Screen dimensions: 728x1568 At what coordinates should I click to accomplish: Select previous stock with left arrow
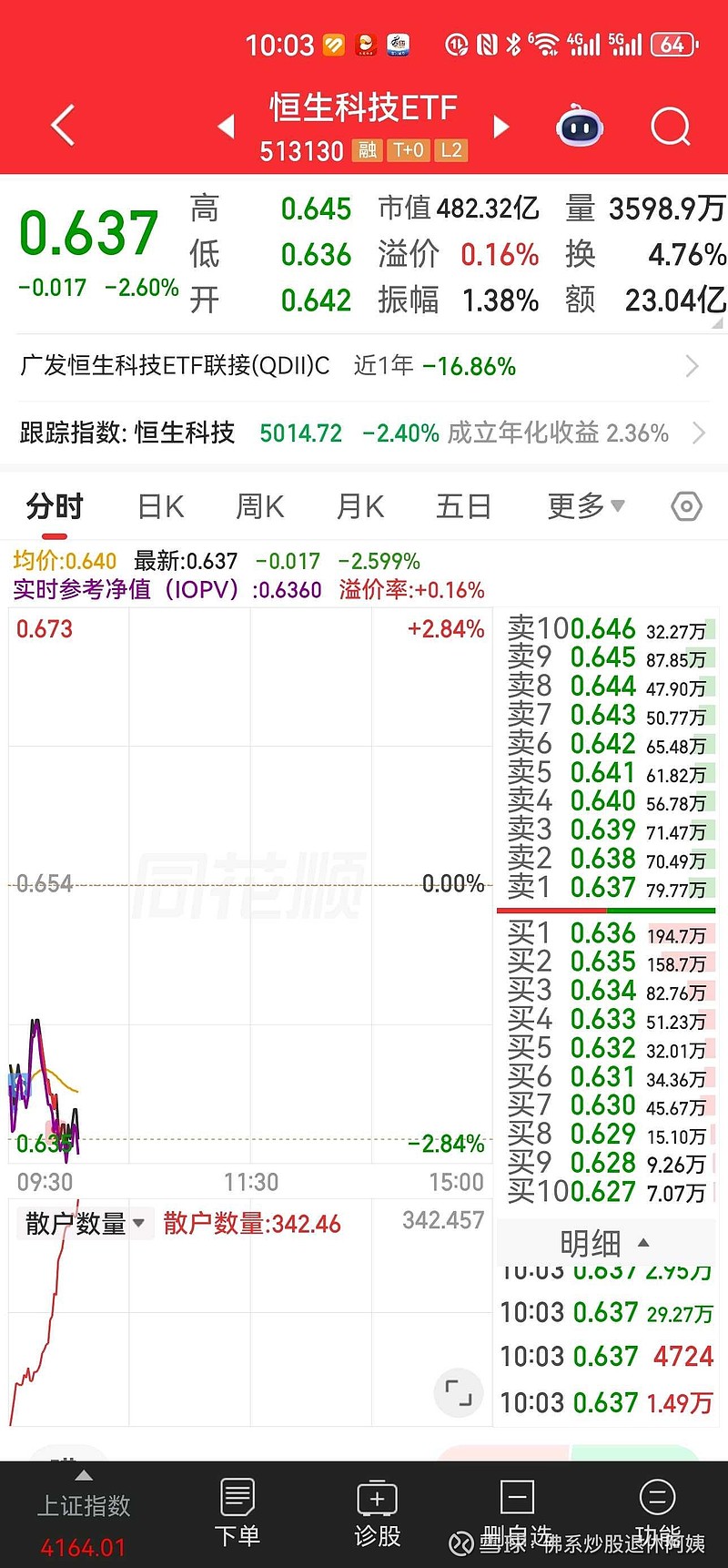click(x=227, y=127)
